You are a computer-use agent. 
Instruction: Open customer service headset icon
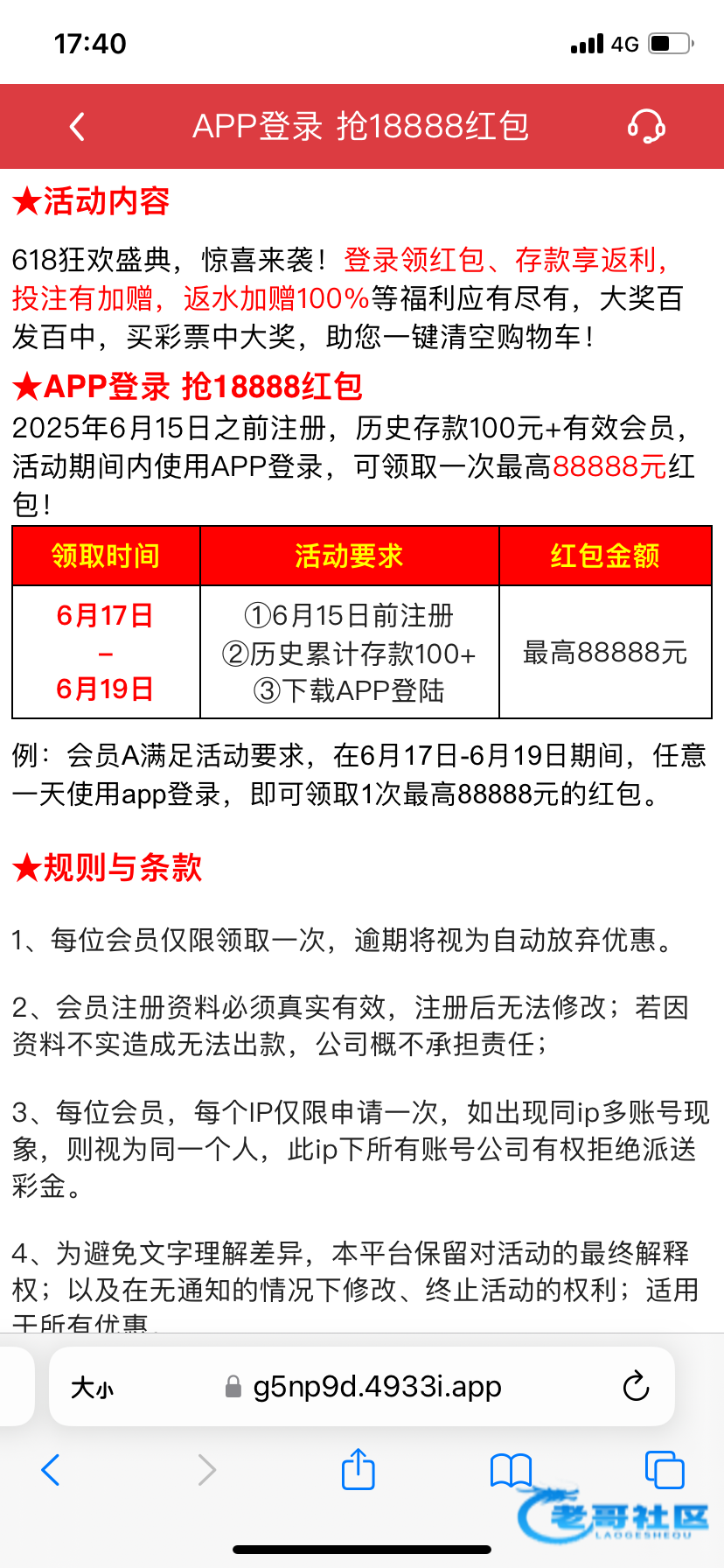pyautogui.click(x=646, y=127)
